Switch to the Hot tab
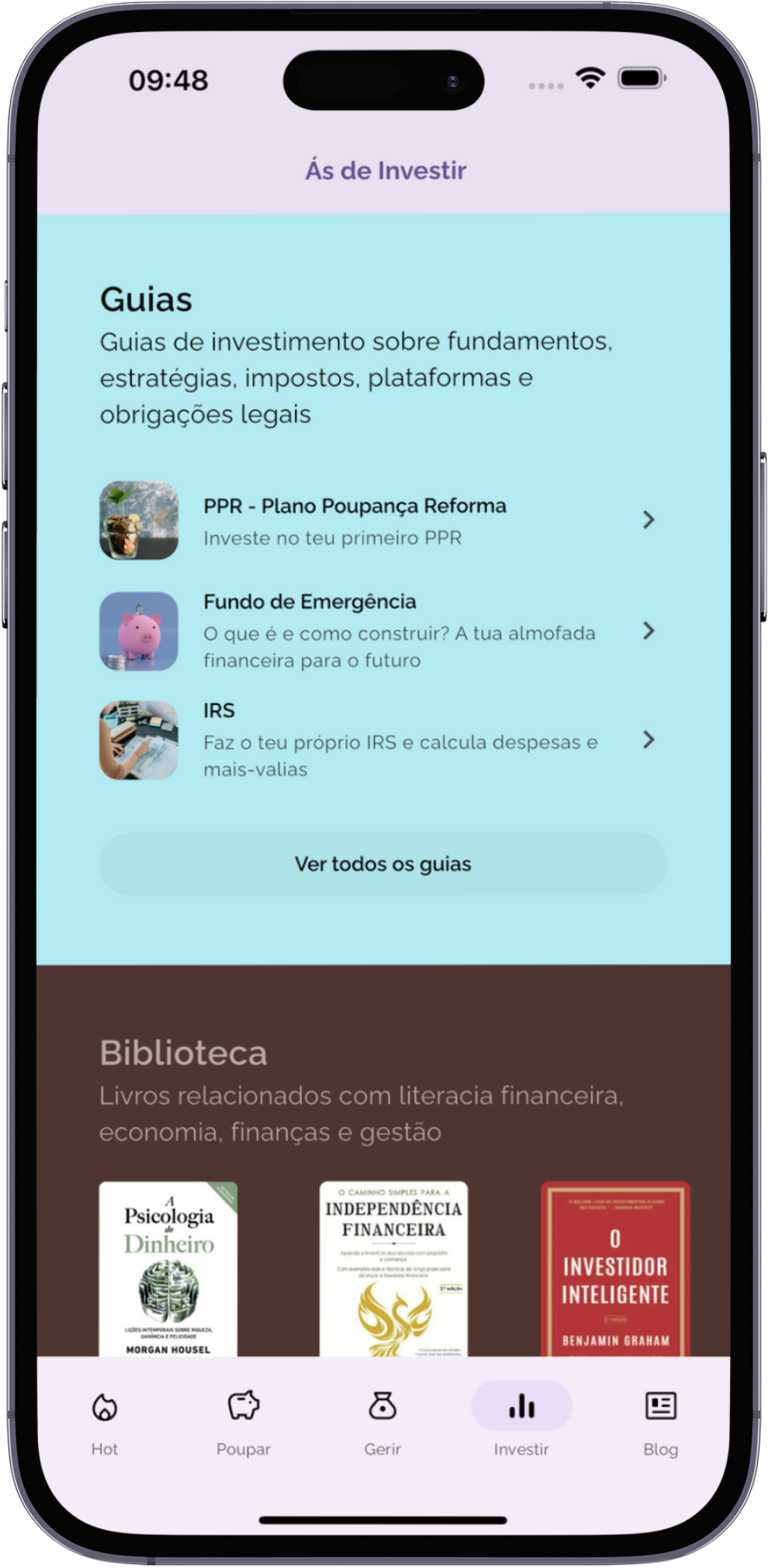This screenshot has height=1568, width=768. (105, 1422)
